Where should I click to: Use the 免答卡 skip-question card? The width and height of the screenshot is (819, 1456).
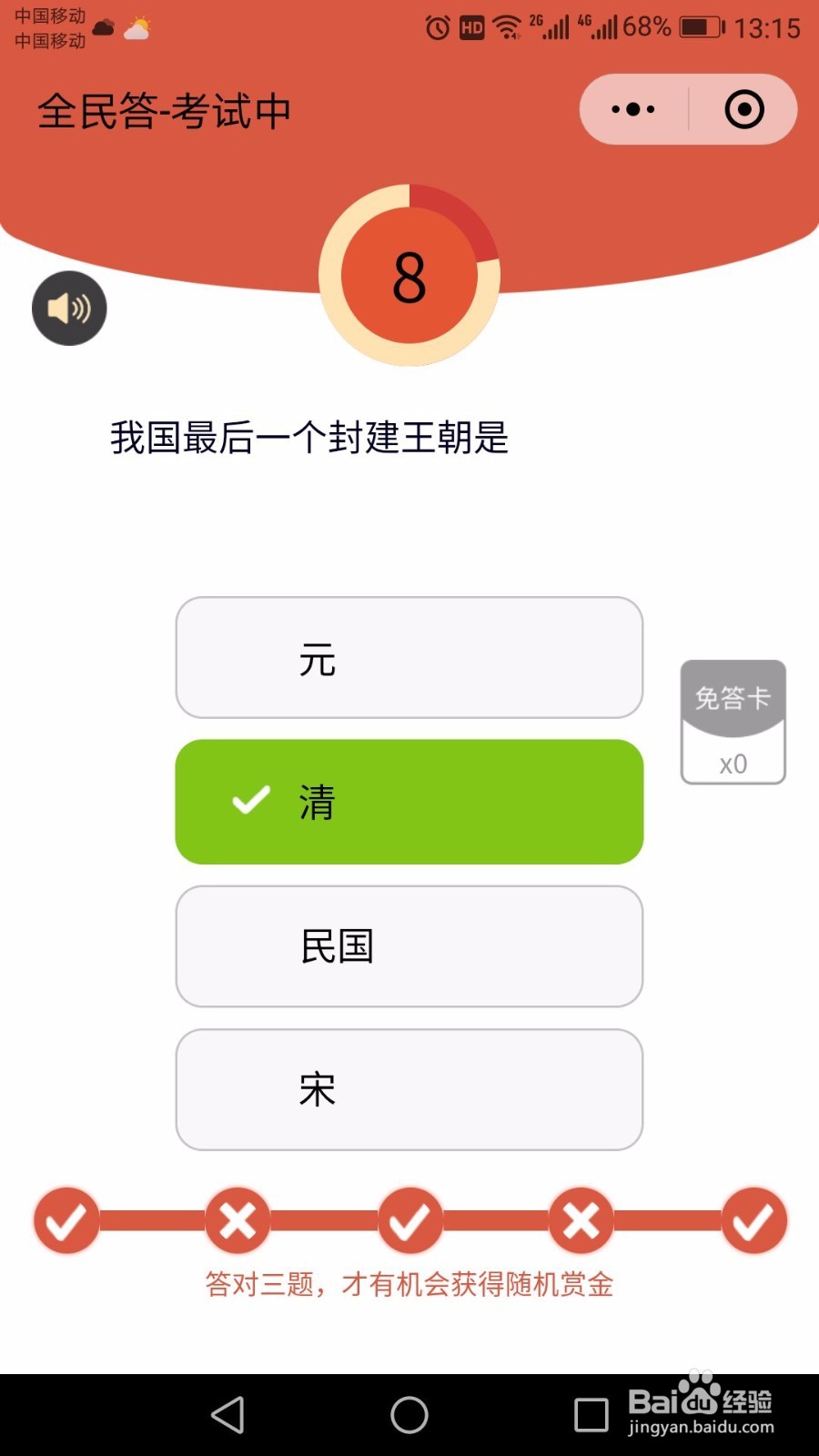(x=733, y=722)
